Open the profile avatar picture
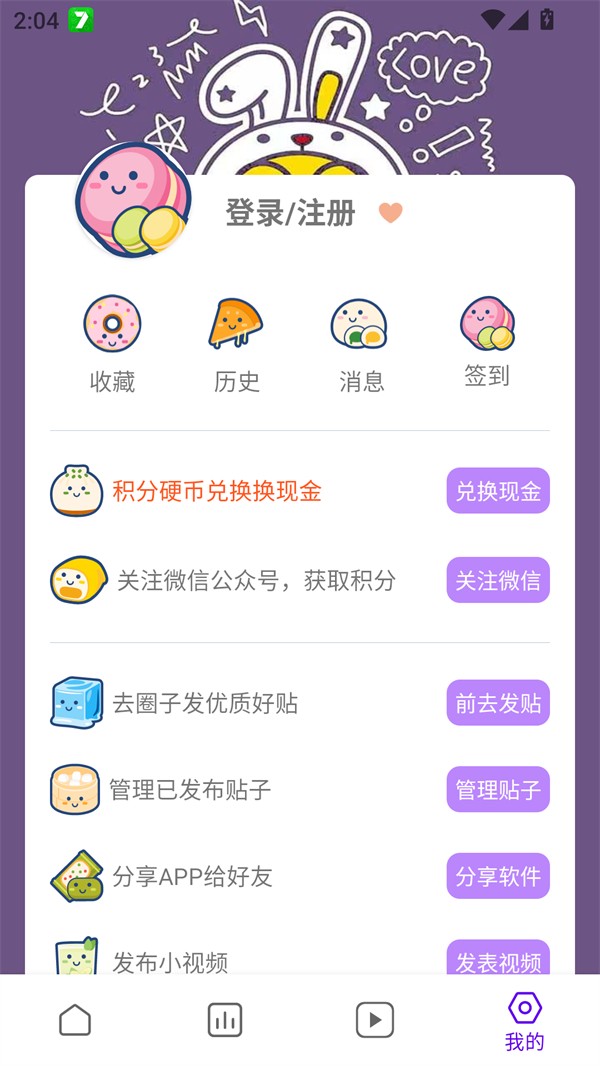600x1066 pixels. coord(133,200)
